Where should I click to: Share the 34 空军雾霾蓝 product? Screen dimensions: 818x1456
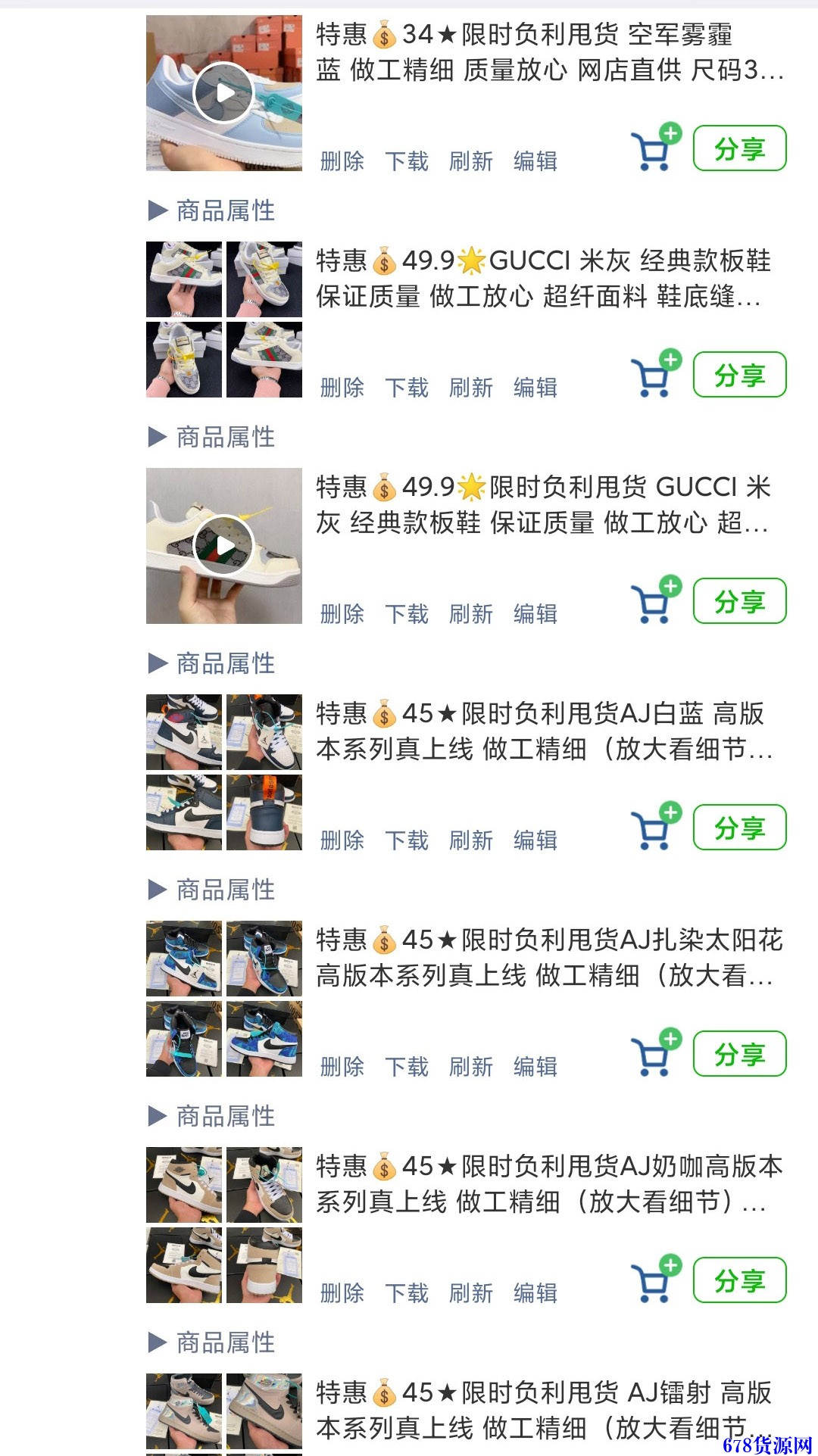[x=739, y=149]
